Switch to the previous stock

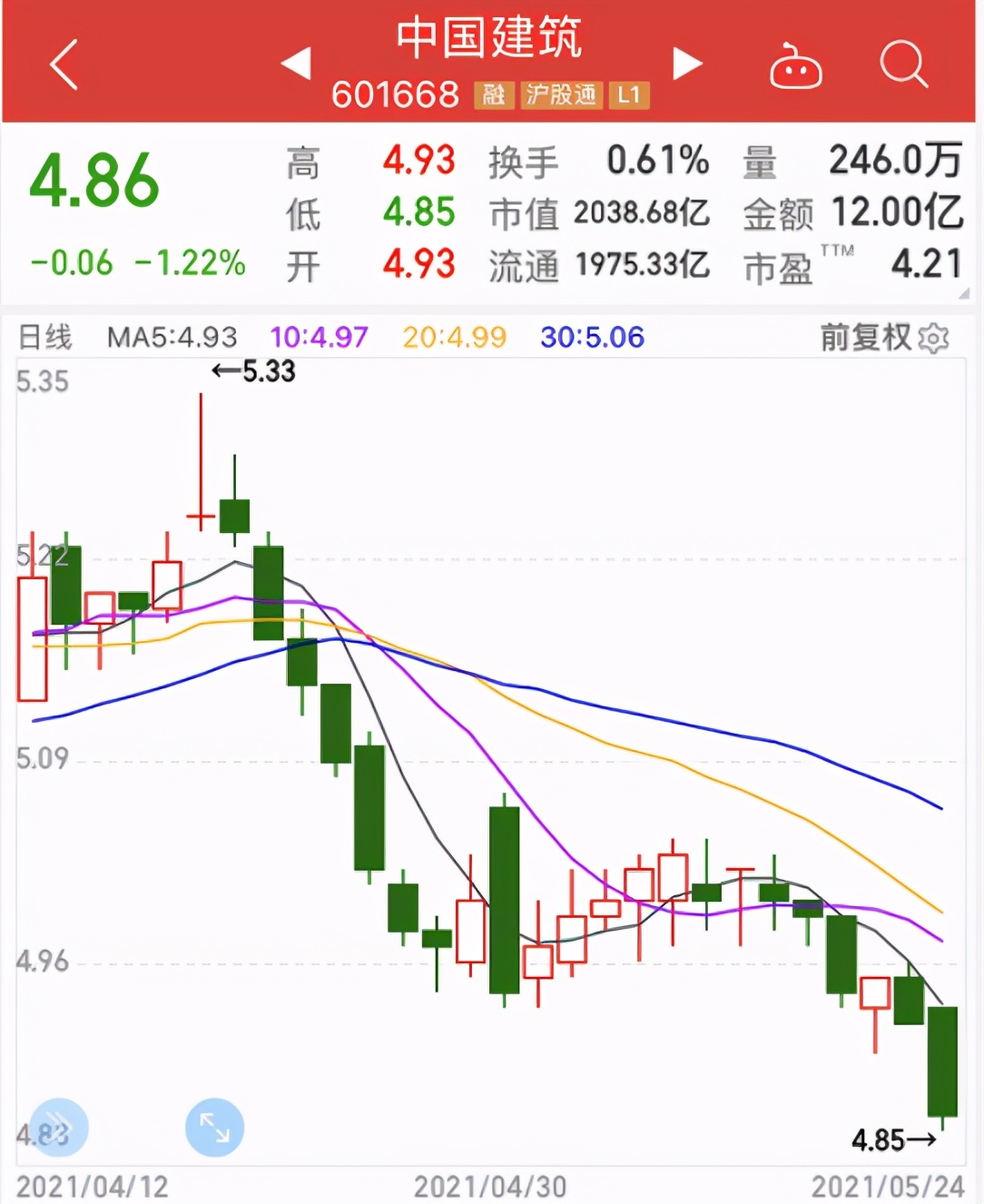coord(297,64)
